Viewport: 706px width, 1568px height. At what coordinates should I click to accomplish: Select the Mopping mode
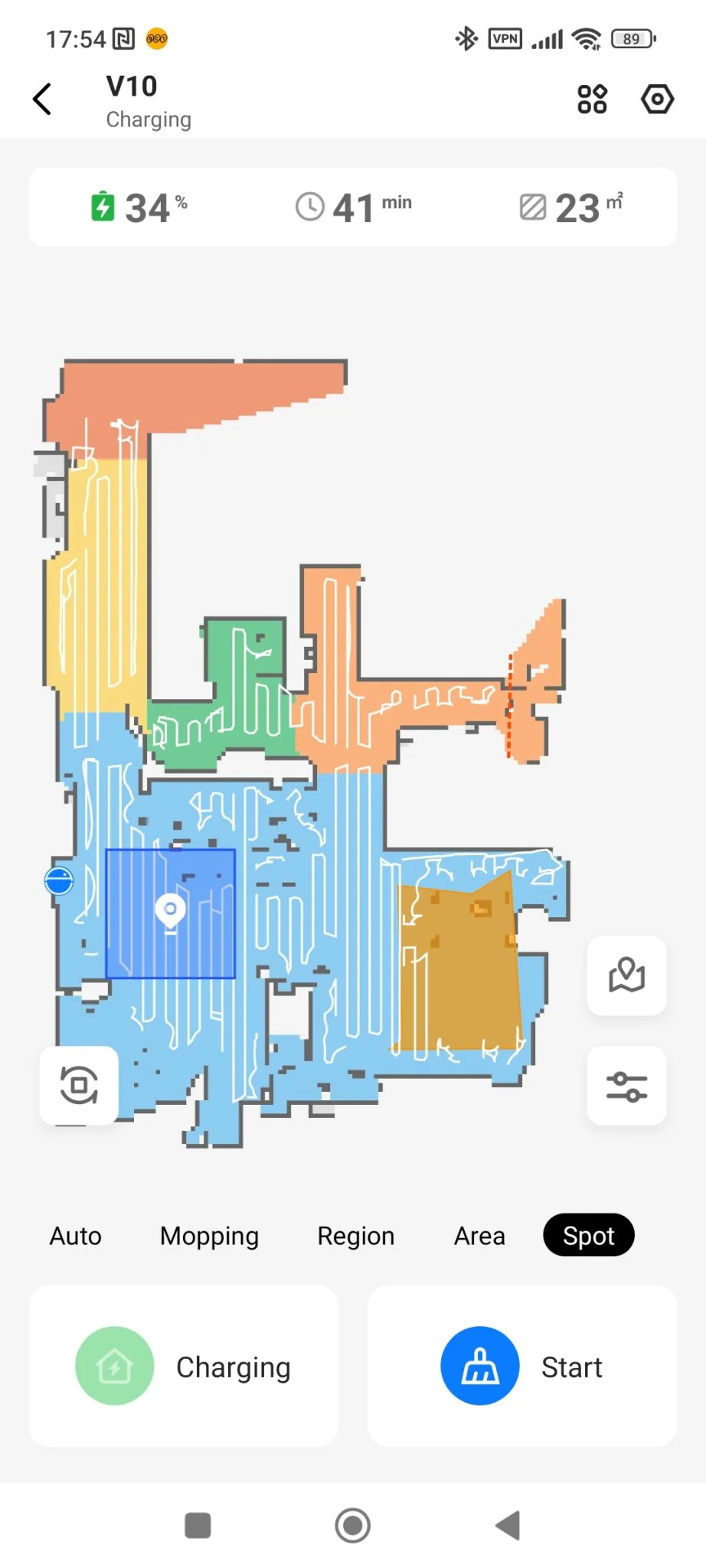point(209,1236)
